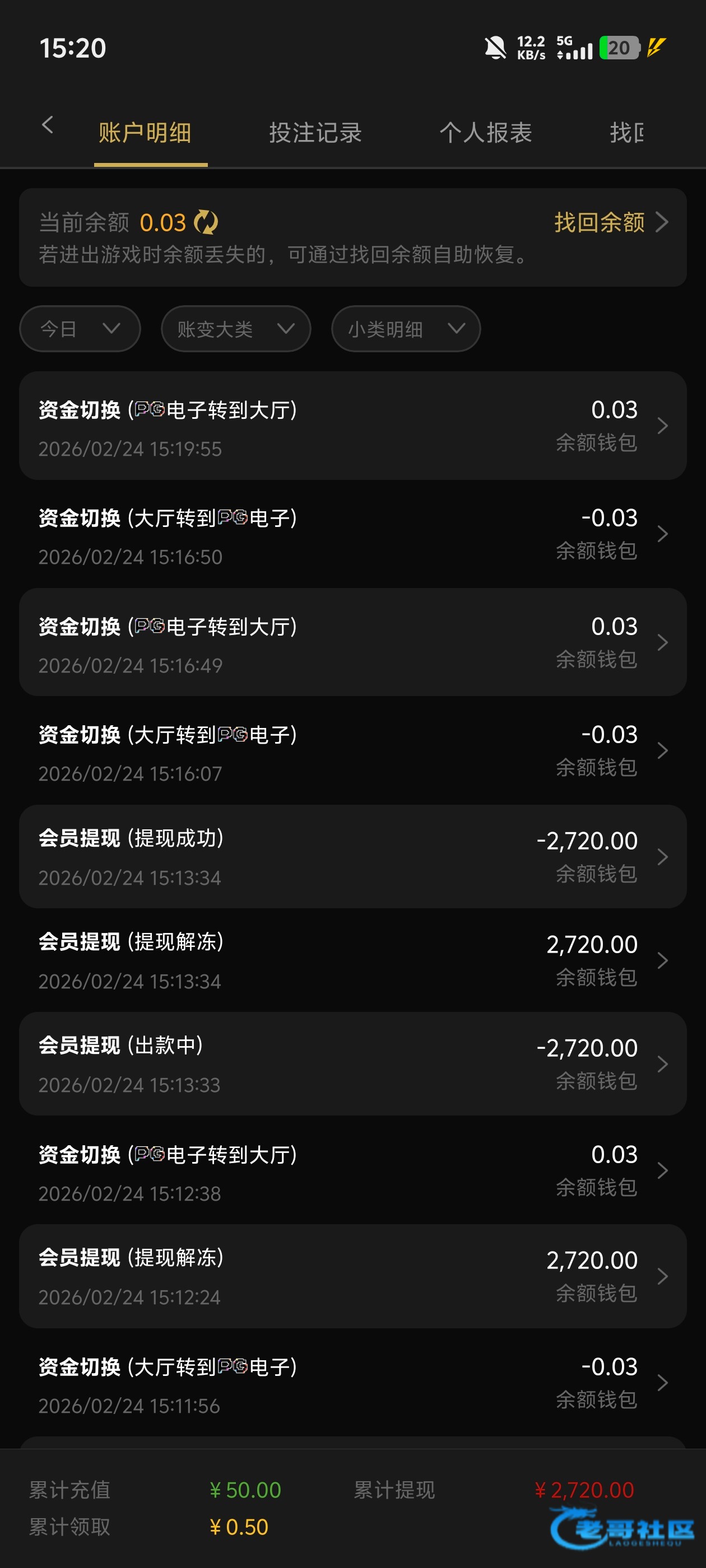This screenshot has height=1568, width=706.
Task: Open 找回余额 link
Action: [x=611, y=222]
